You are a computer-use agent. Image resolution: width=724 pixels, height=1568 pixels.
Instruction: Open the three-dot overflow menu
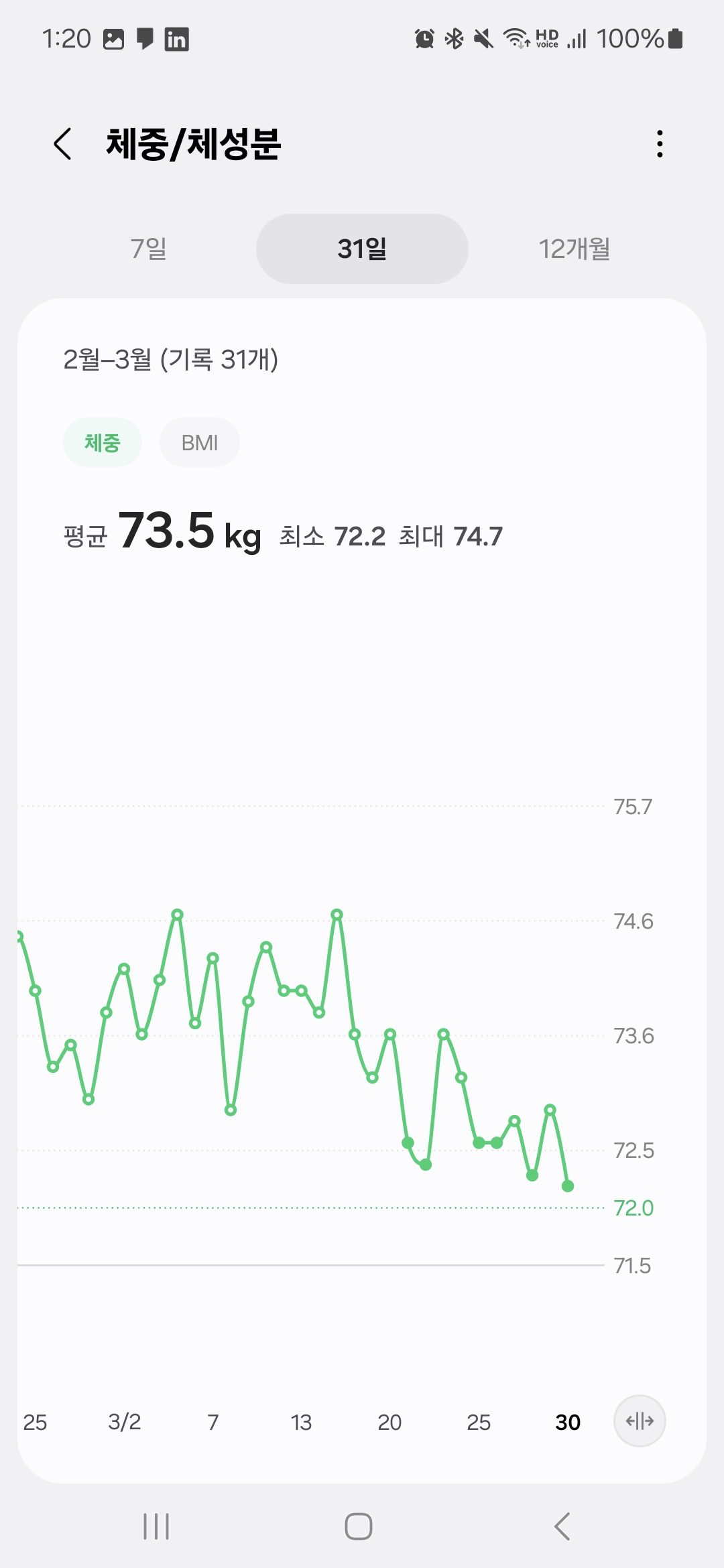tap(660, 144)
